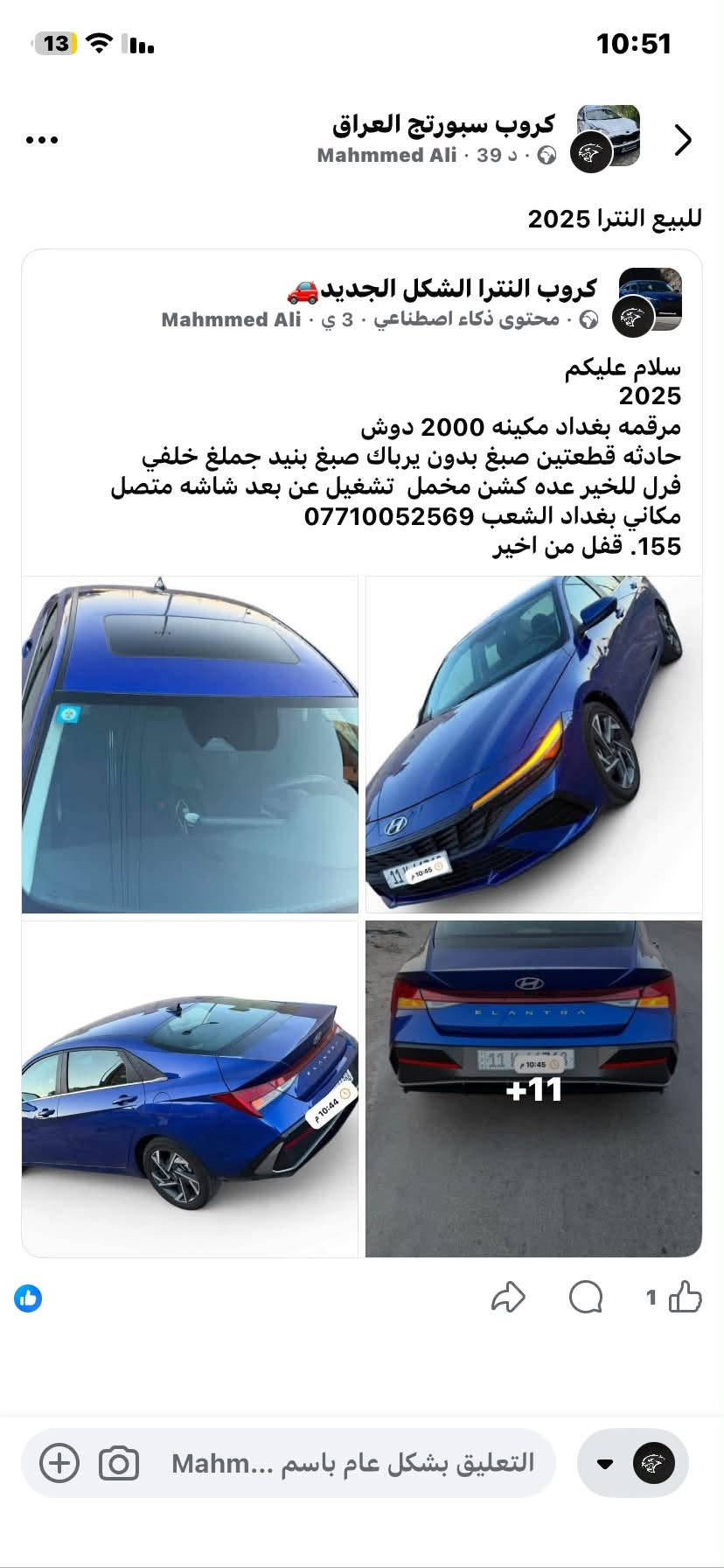Go back using the top arrow
This screenshot has width=724, height=1568.
point(683,140)
